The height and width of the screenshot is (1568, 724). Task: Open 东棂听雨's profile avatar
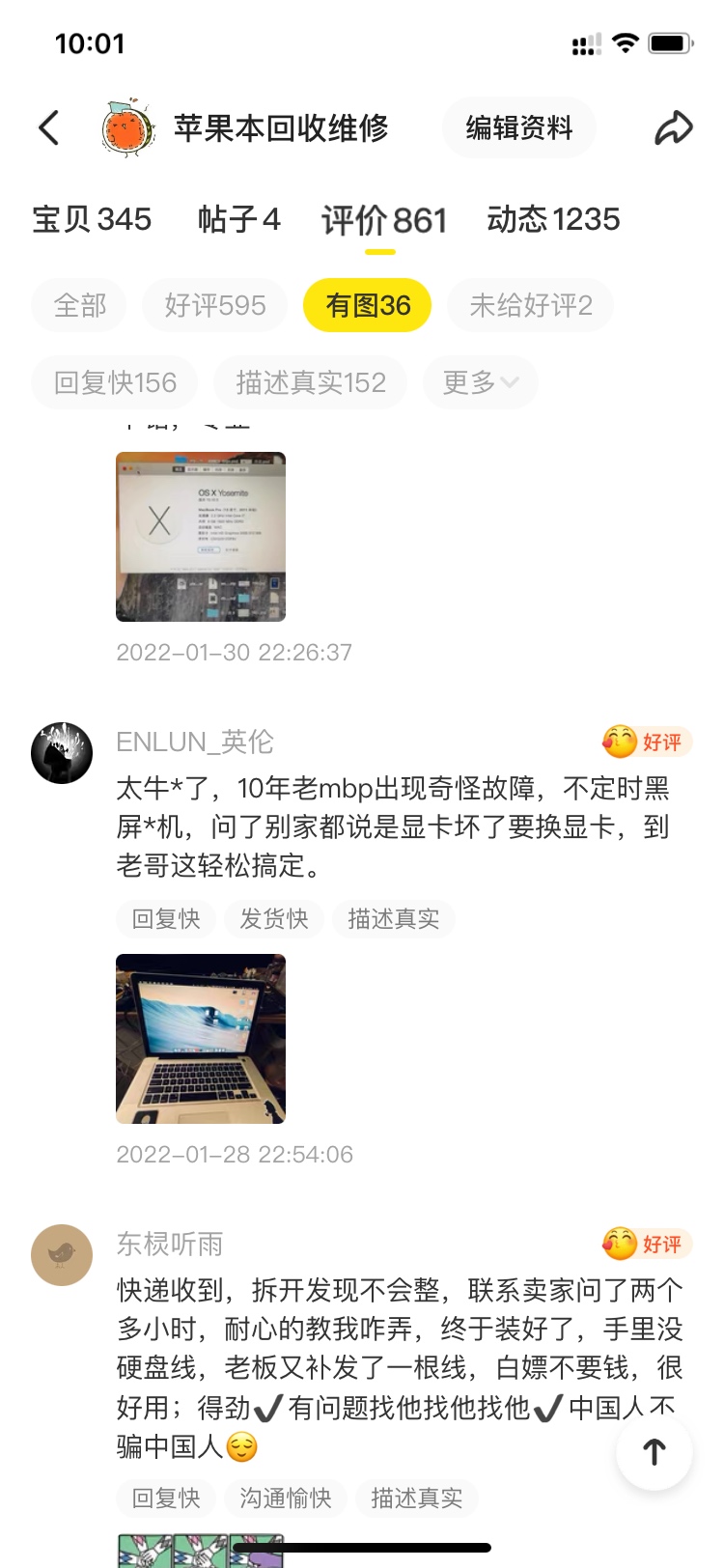(62, 1254)
